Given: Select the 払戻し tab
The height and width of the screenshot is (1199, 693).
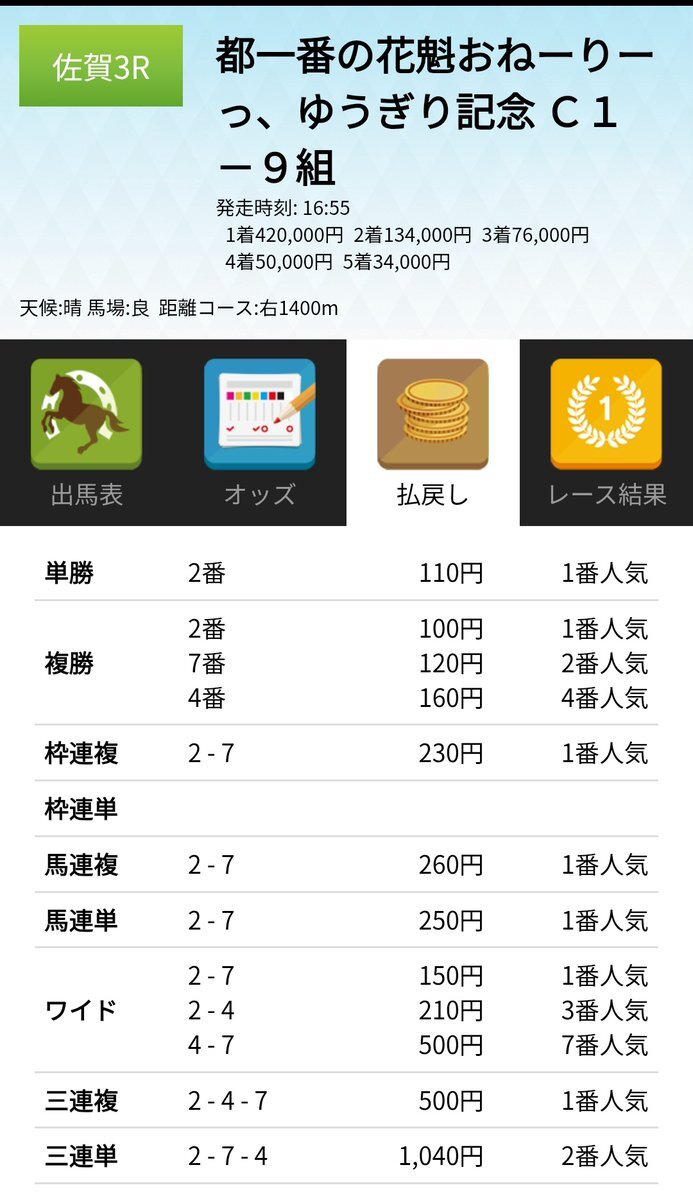Looking at the screenshot, I should coord(432,432).
